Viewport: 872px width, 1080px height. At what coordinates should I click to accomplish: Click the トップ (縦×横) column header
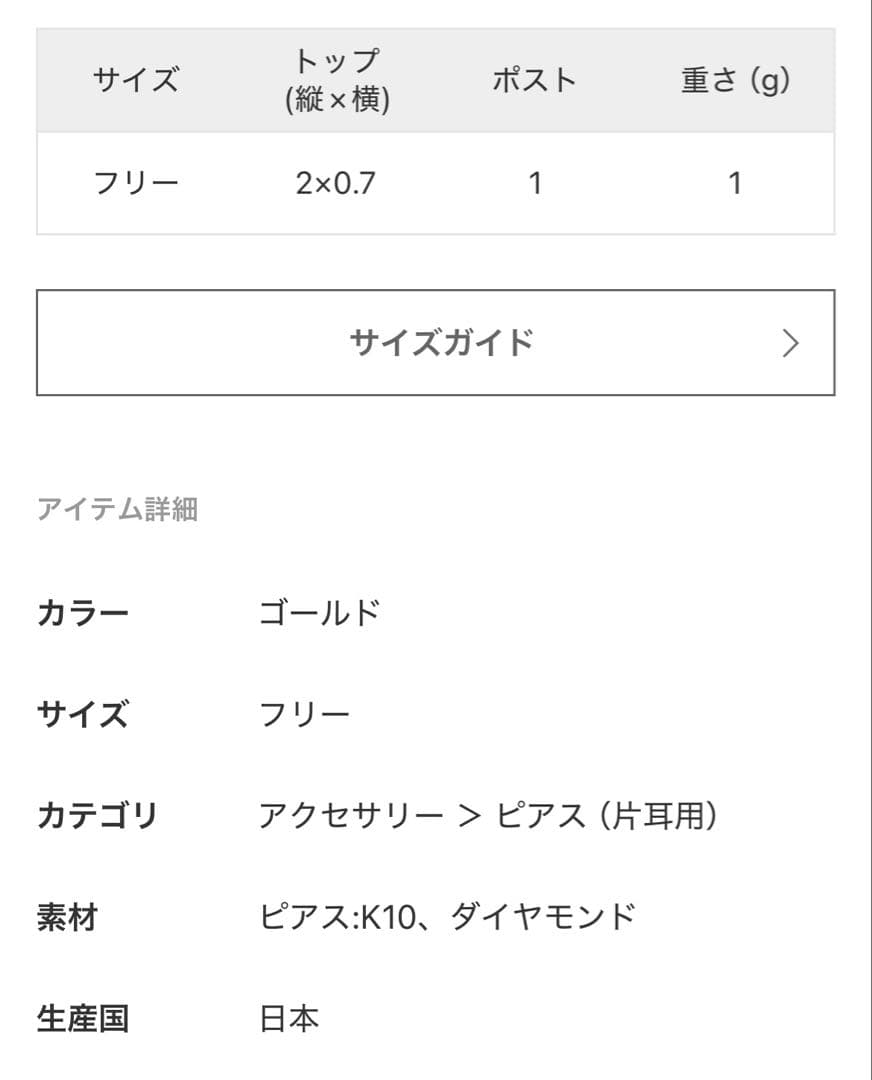[336, 75]
